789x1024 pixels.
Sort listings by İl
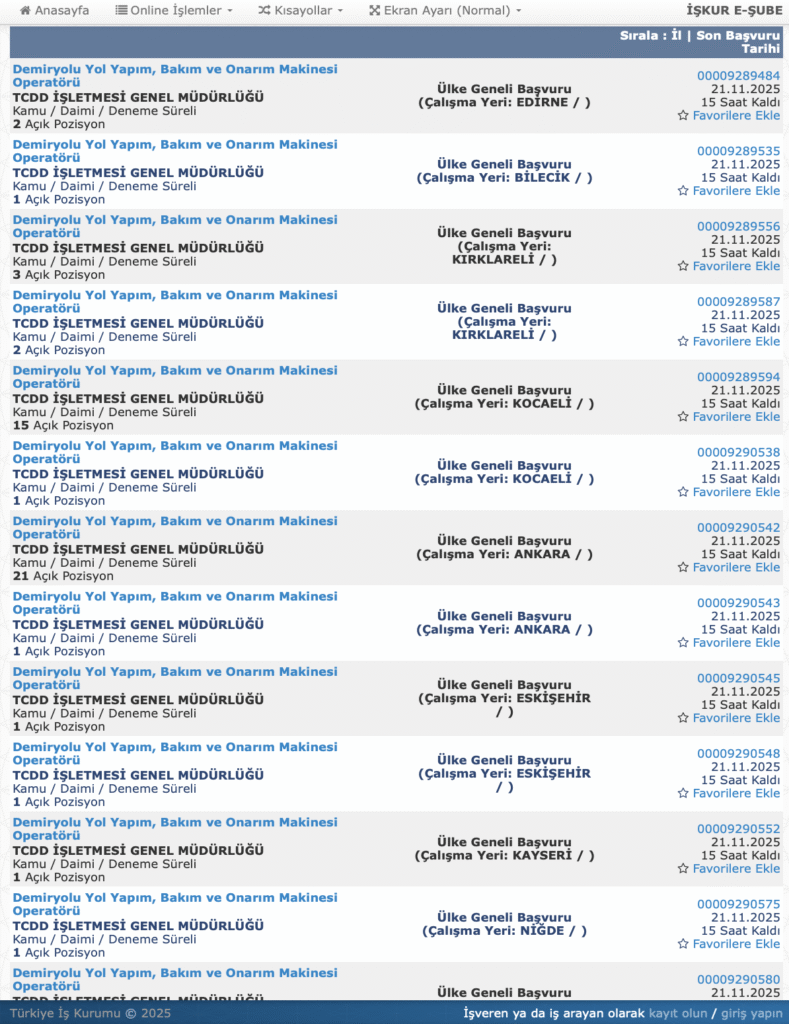coord(676,35)
